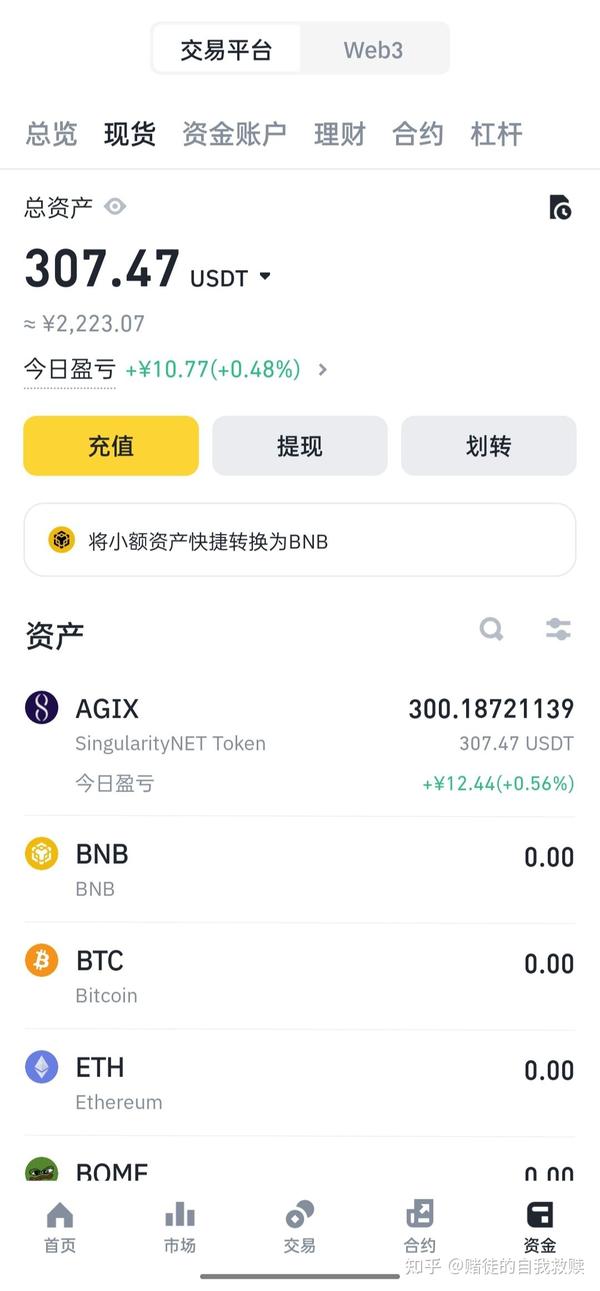Tap the 提现 withdraw button
This screenshot has height=1291, width=600.
300,446
